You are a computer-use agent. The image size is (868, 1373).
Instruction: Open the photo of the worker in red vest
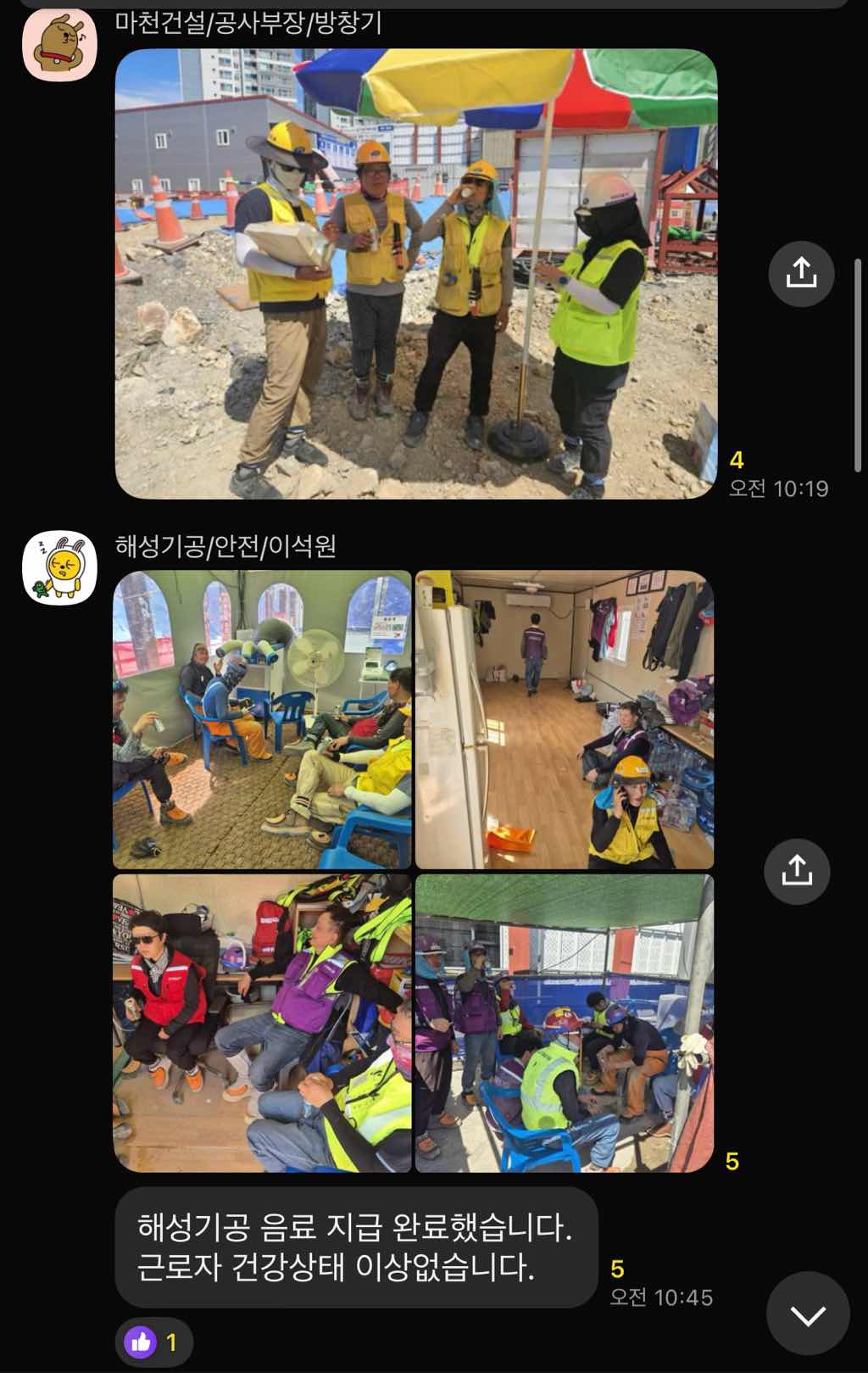(x=262, y=1023)
